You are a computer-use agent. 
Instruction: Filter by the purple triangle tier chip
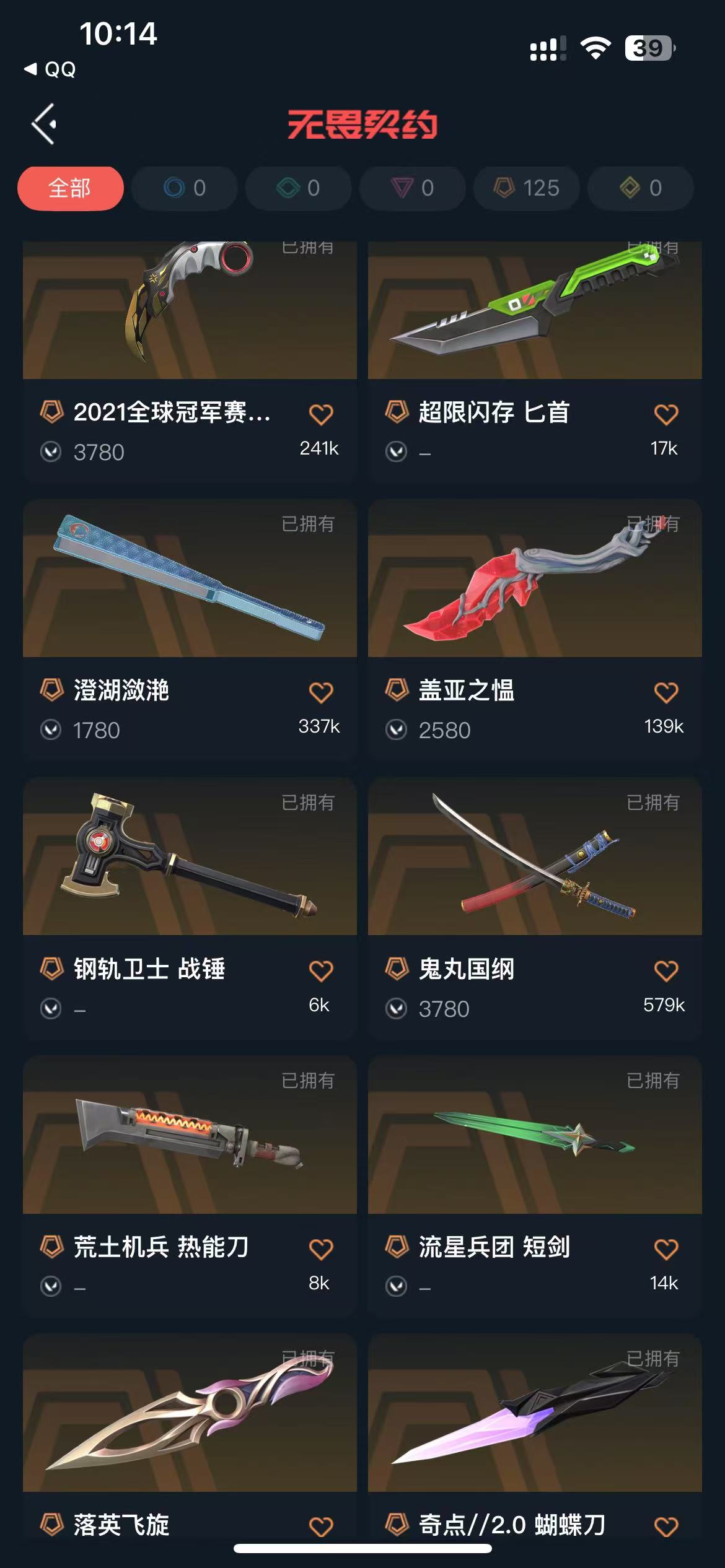(412, 188)
